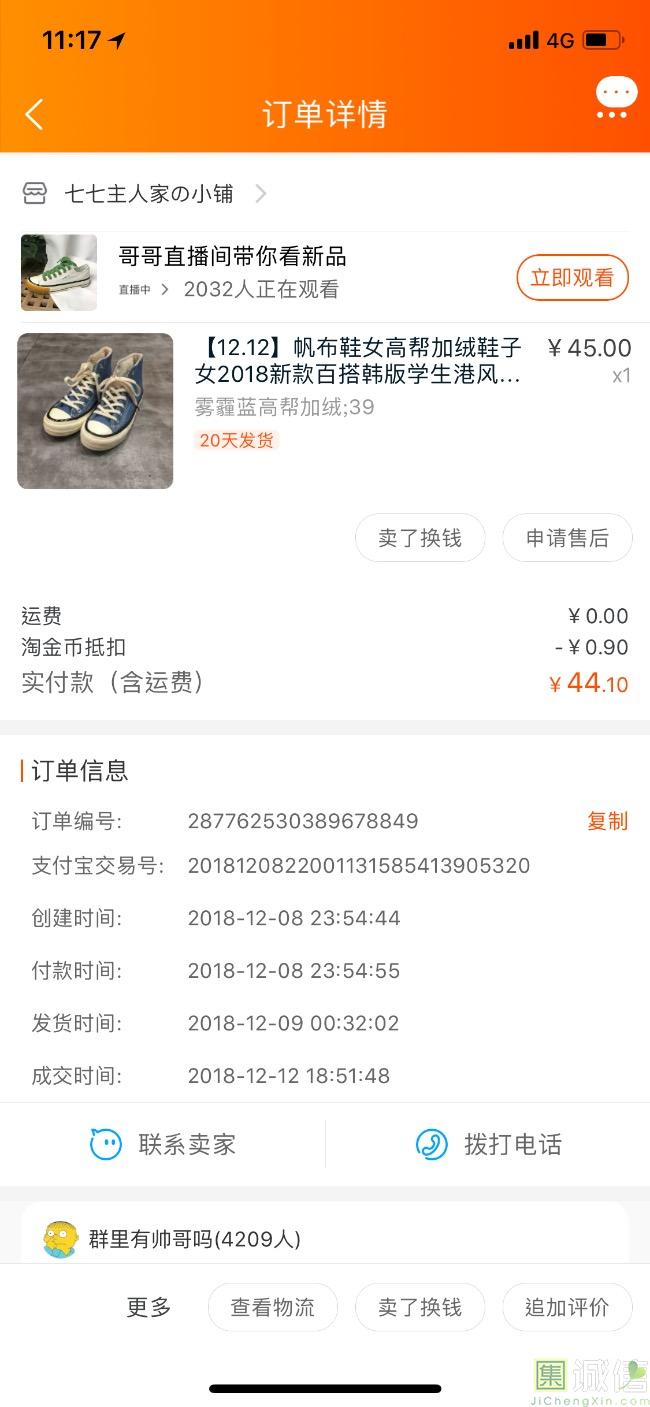Open shop 七七主人家の小铺
This screenshot has height=1407, width=650.
click(145, 193)
